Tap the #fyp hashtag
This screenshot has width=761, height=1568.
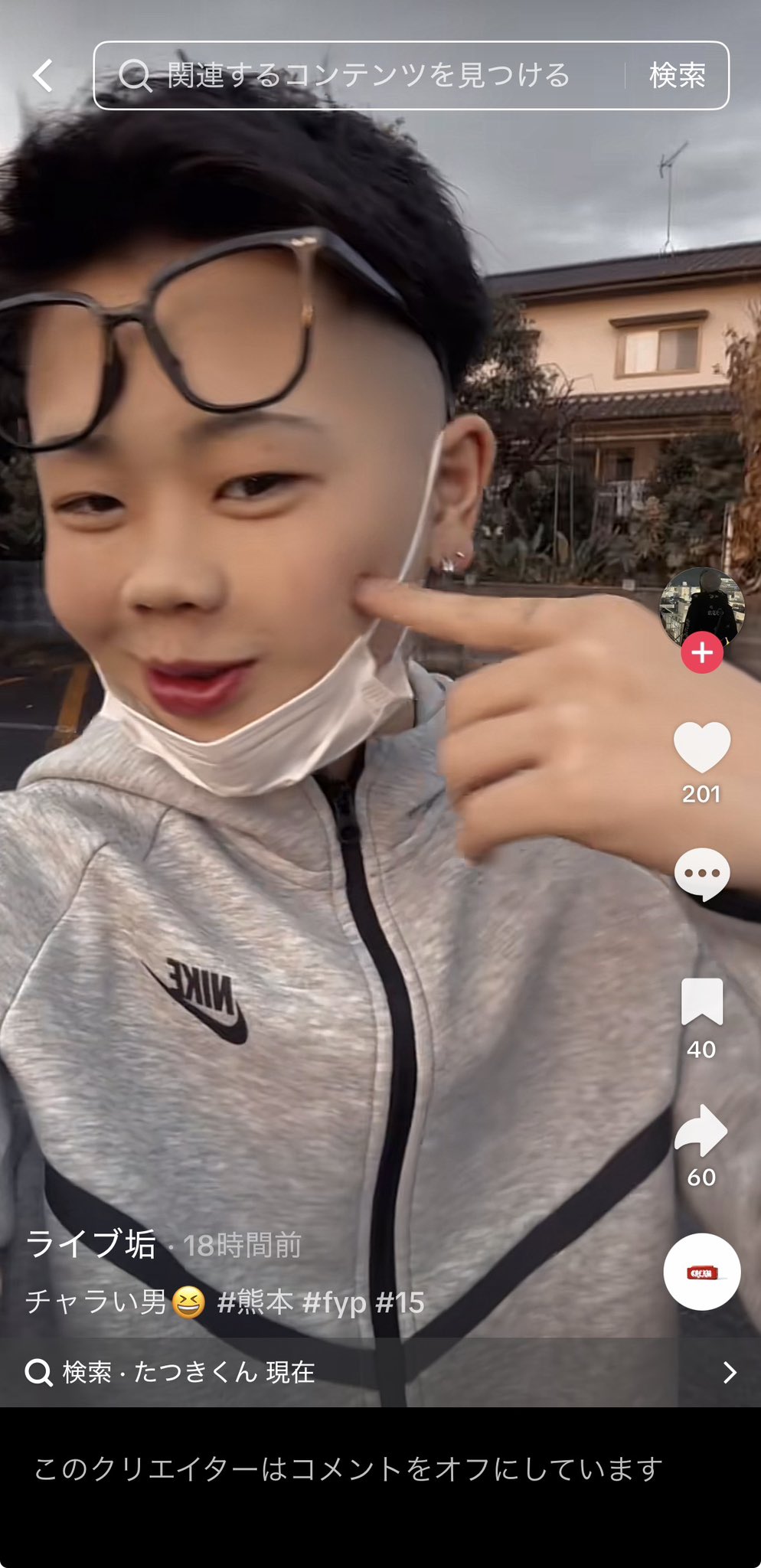tap(335, 1302)
